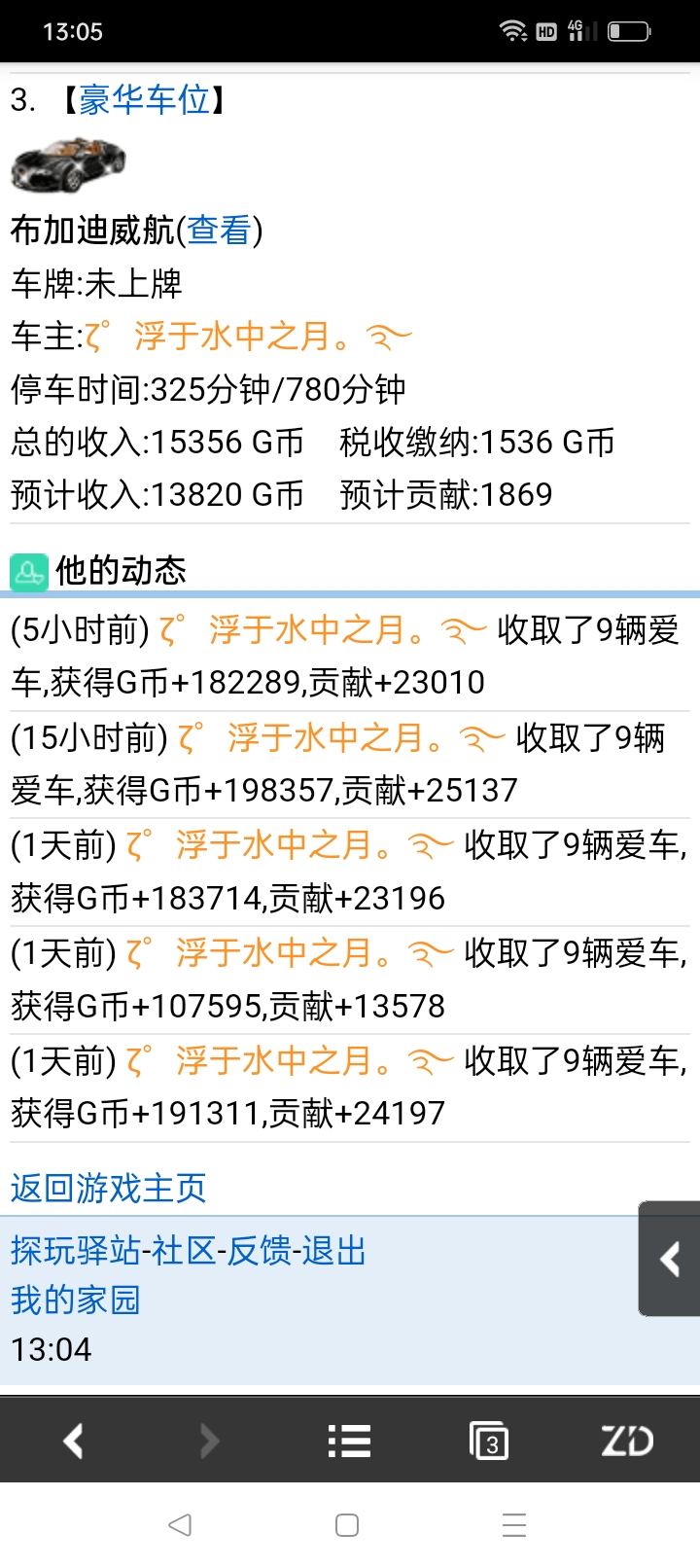Open system recent apps
The image size is (700, 1568).
[x=514, y=1524]
